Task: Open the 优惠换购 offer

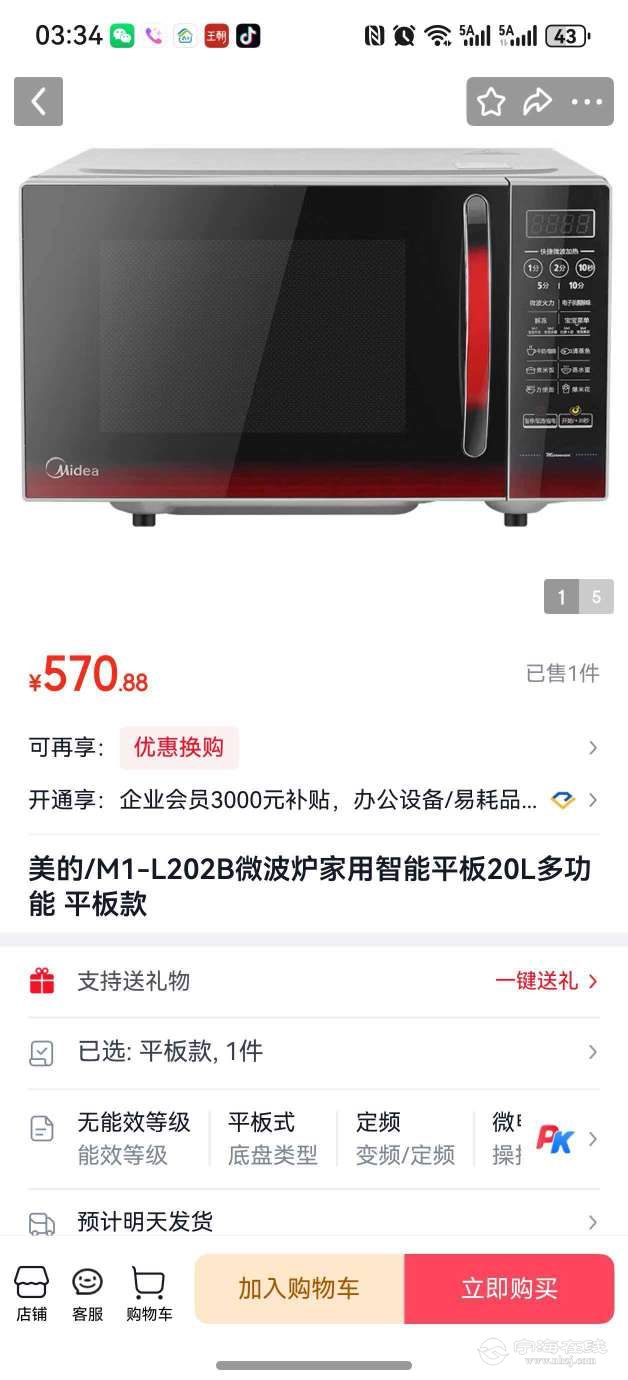Action: point(179,747)
